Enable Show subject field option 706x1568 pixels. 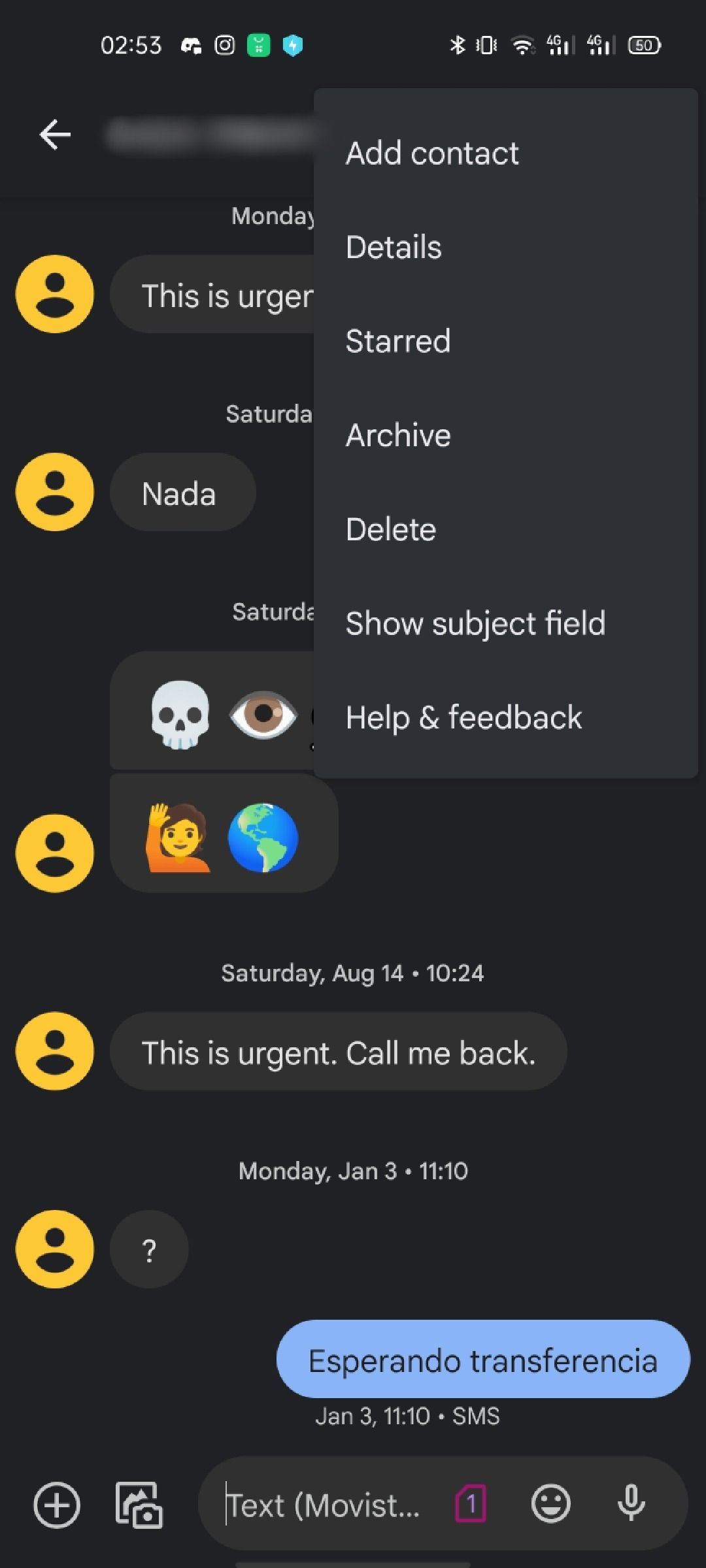tap(475, 623)
